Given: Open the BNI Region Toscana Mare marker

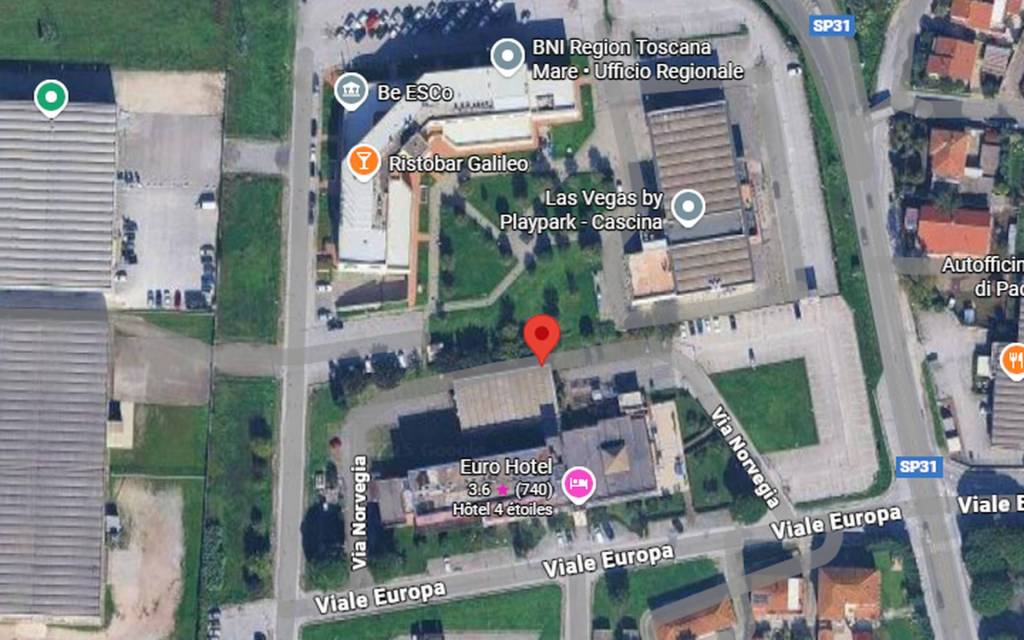Looking at the screenshot, I should (508, 56).
